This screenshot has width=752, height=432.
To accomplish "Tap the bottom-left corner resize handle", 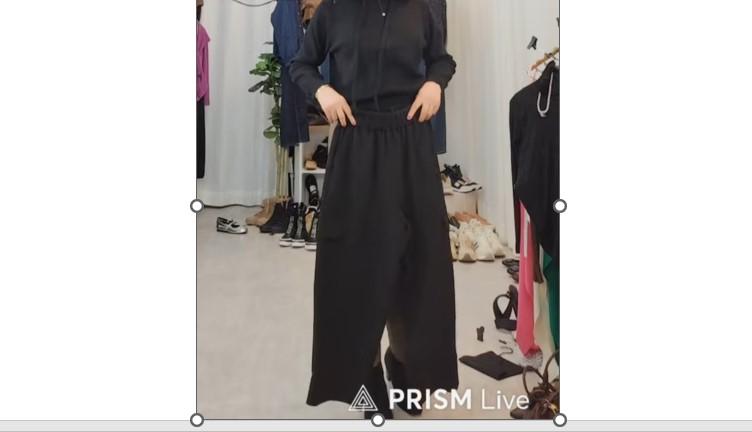I will pyautogui.click(x=197, y=420).
